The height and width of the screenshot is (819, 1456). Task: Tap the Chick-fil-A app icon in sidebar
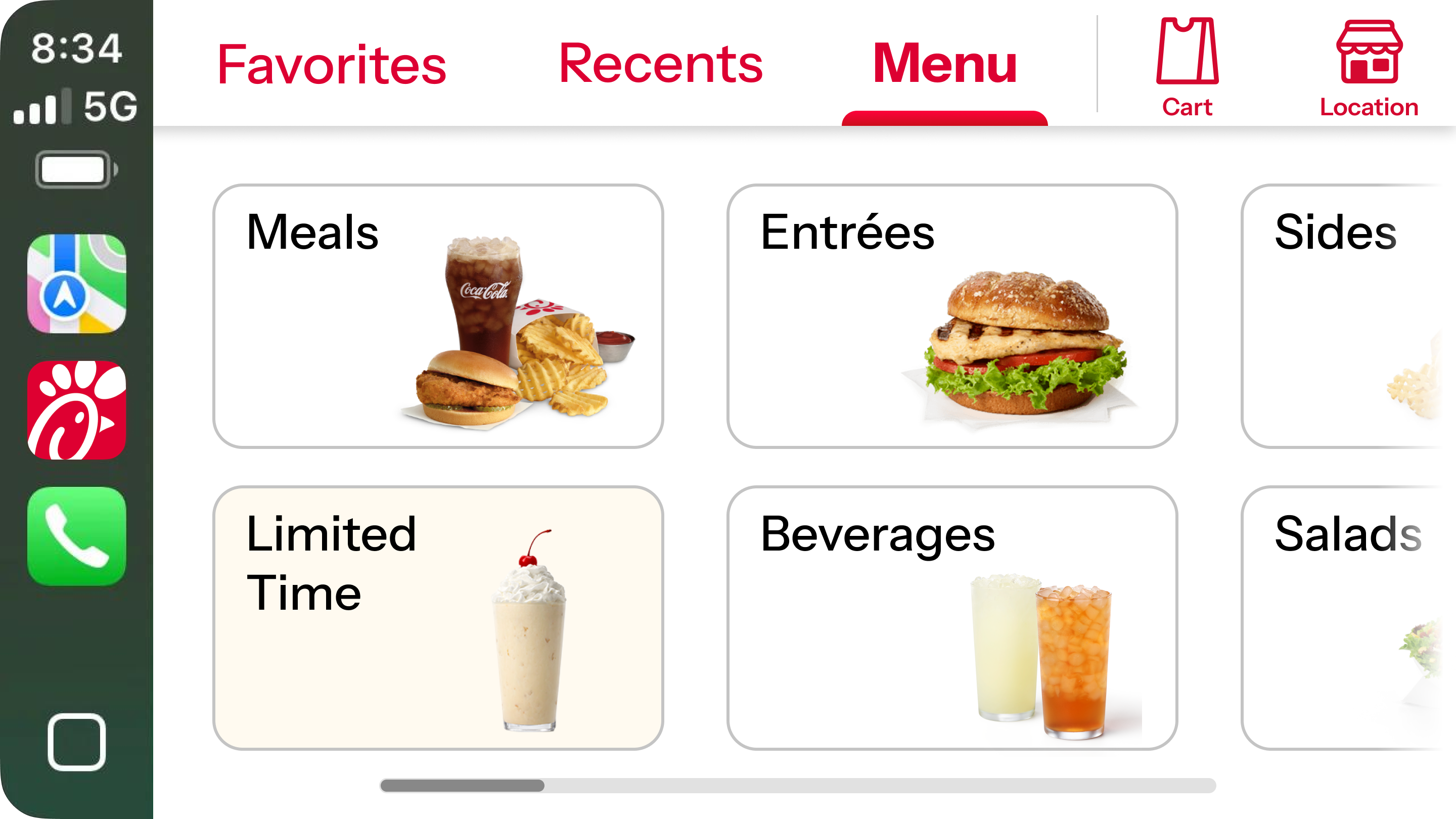[x=77, y=410]
